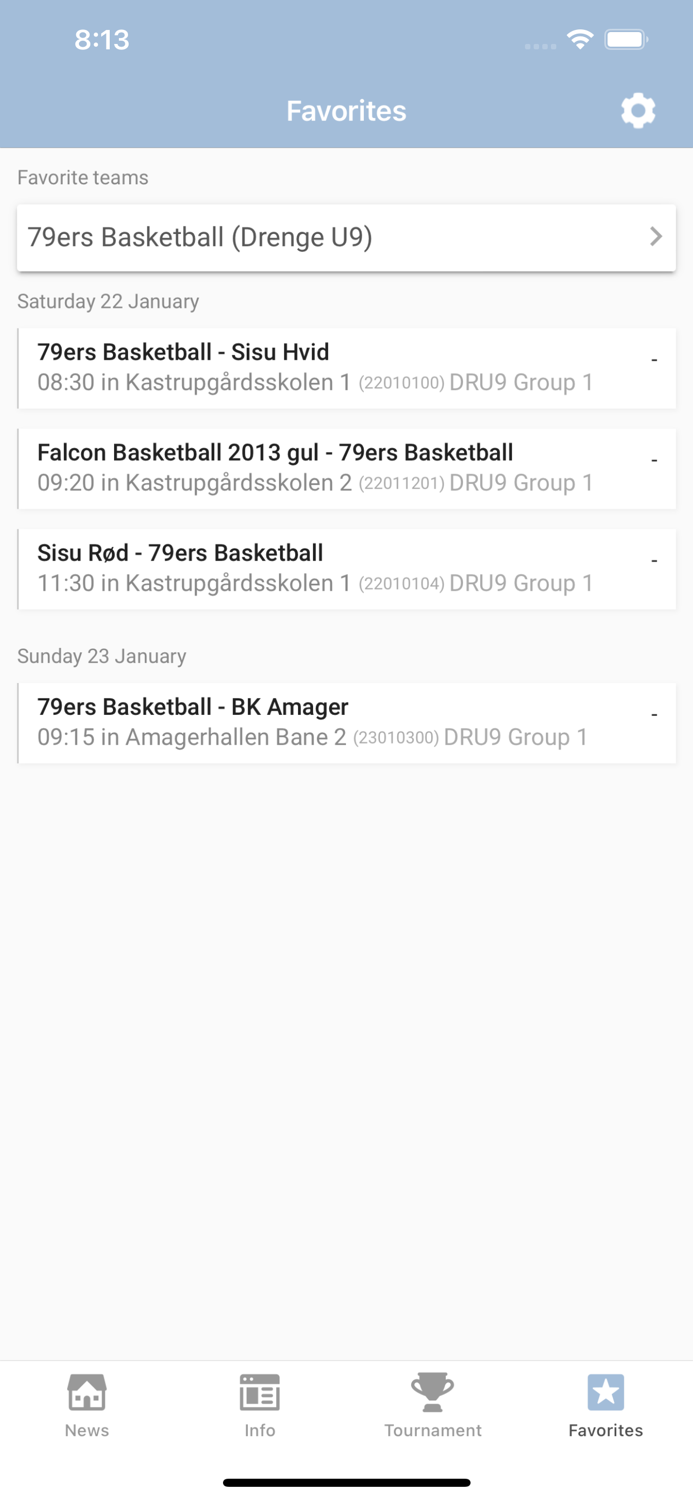View Falcon Basketball 2013 gul match details
The height and width of the screenshot is (1500, 693).
click(346, 468)
